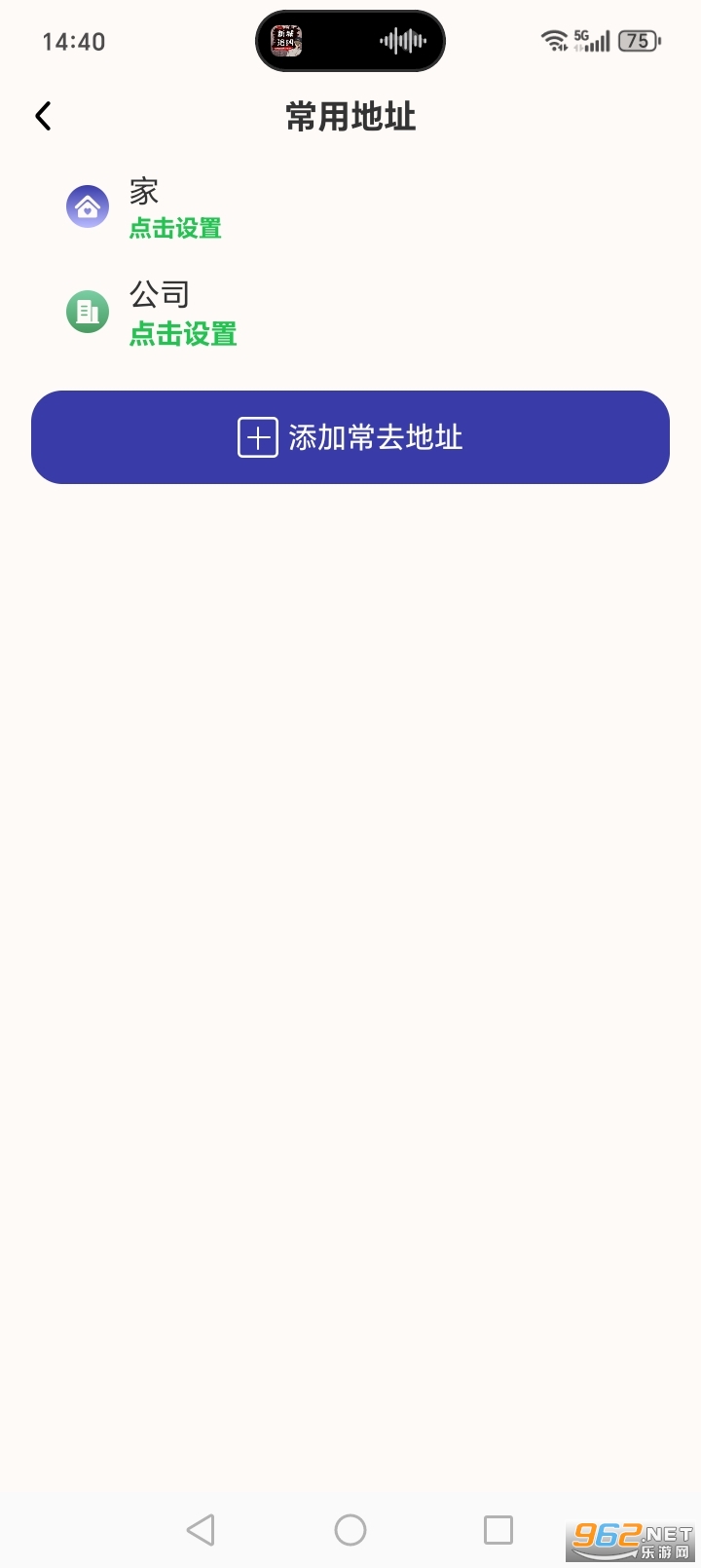The width and height of the screenshot is (701, 1568).
Task: Set the company address via 点击设置
Action: point(183,334)
